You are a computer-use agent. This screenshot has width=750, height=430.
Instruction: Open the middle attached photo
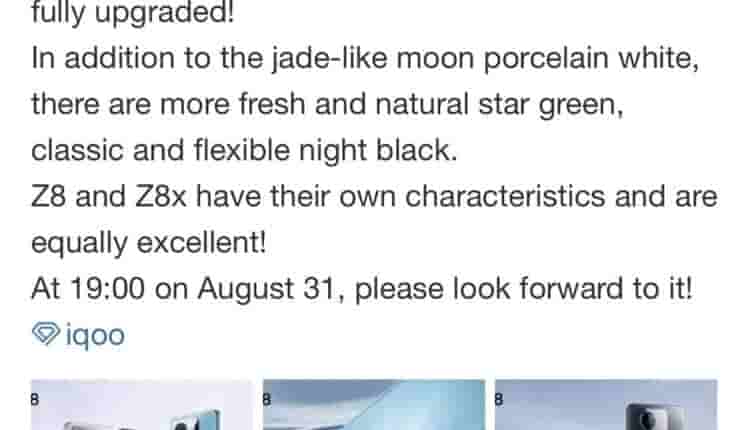click(373, 405)
